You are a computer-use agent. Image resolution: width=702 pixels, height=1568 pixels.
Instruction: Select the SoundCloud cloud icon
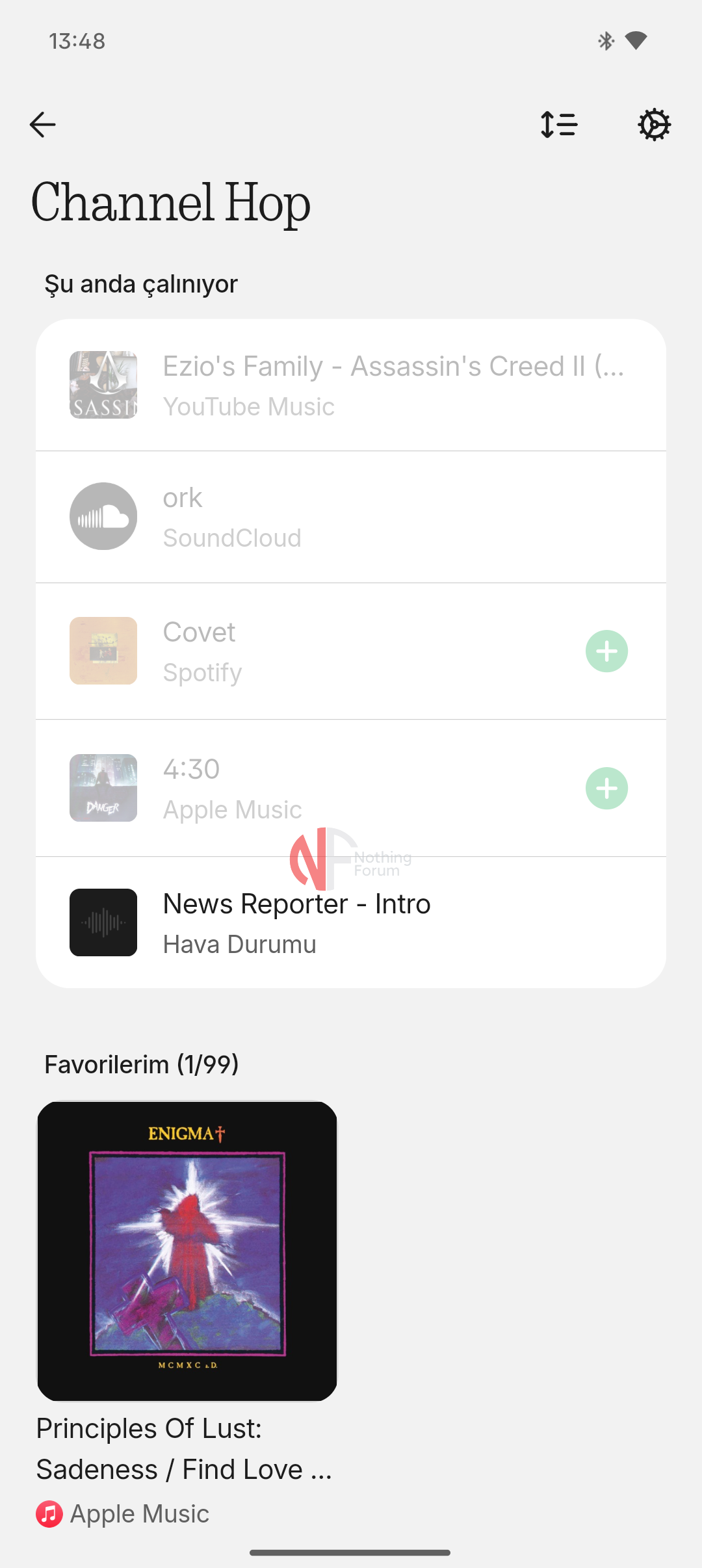point(103,516)
